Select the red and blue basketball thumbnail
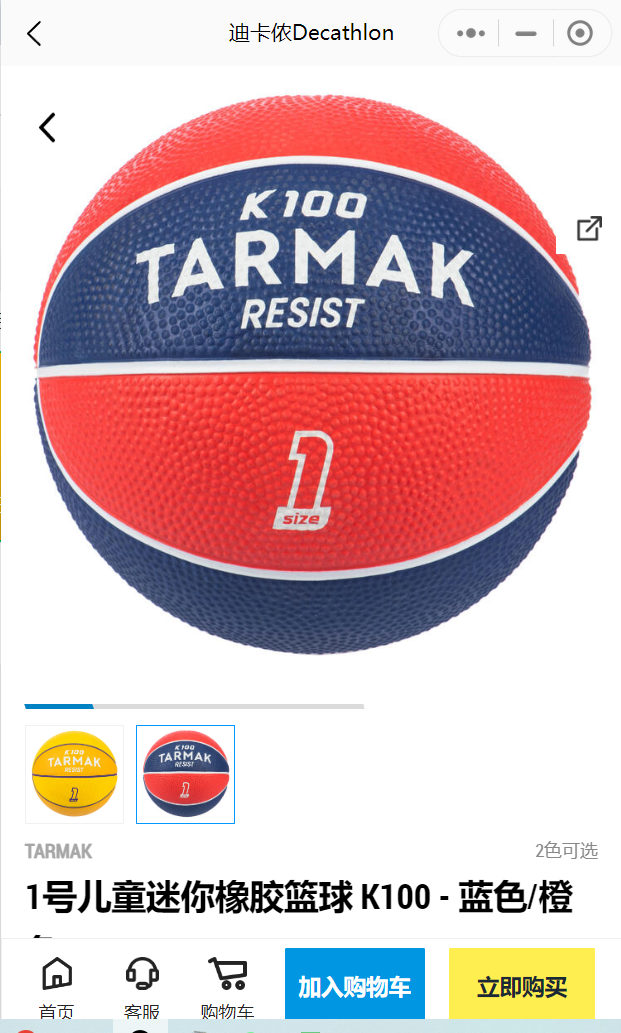The image size is (621, 1033). pyautogui.click(x=185, y=774)
